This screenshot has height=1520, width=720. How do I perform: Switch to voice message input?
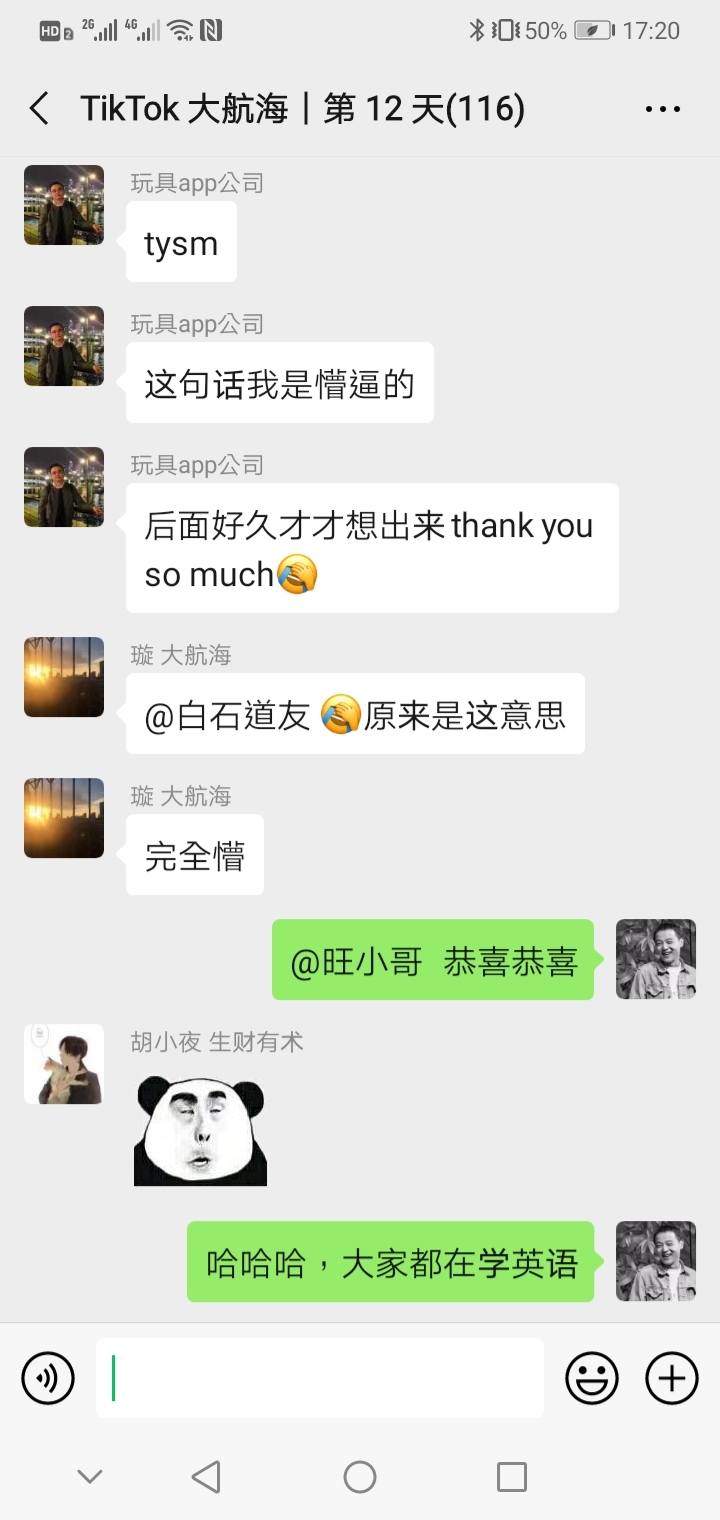[x=48, y=1378]
